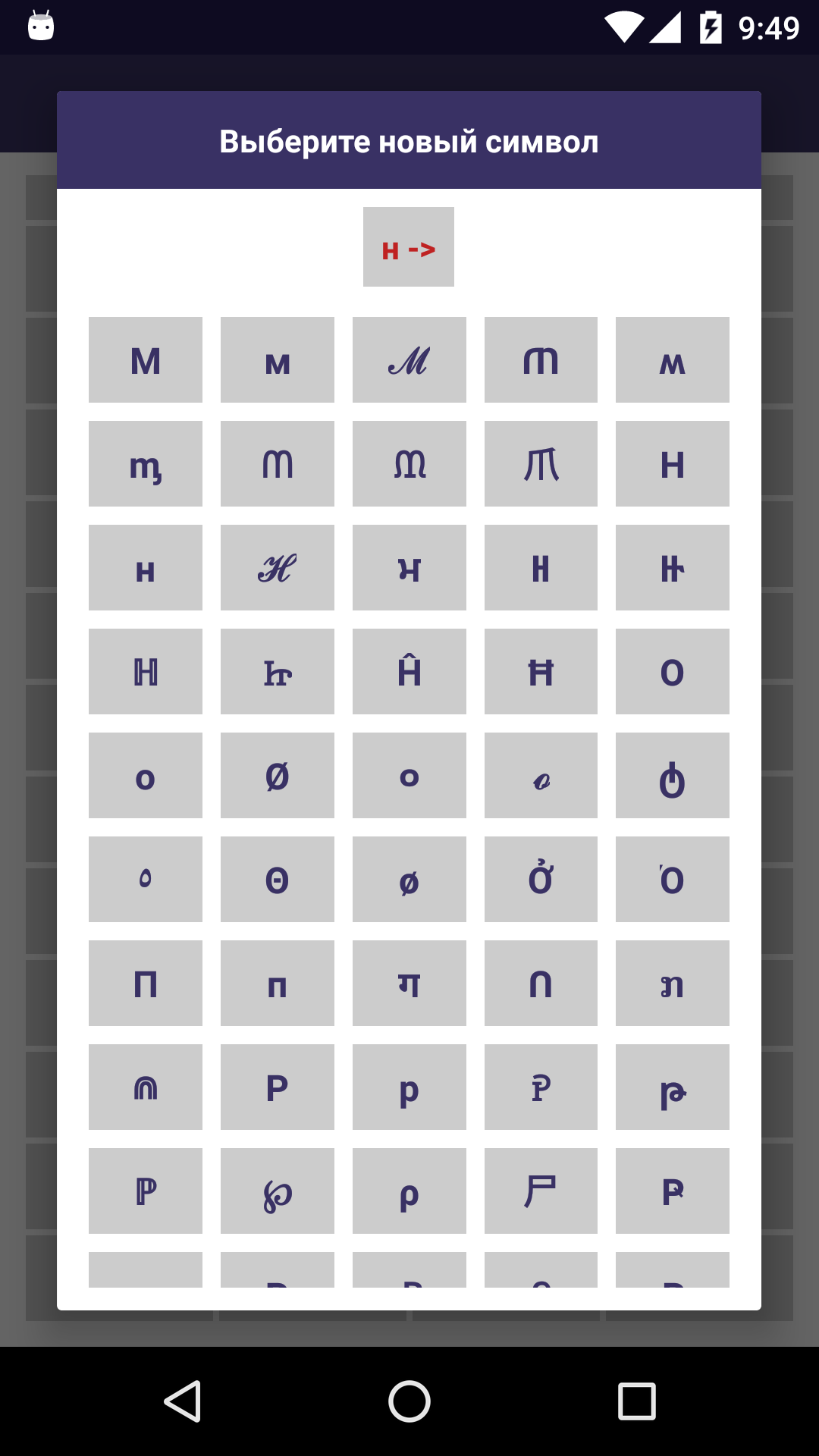This screenshot has width=819, height=1456.
Task: Choose the Greek rho ρ symbol
Action: (409, 1191)
